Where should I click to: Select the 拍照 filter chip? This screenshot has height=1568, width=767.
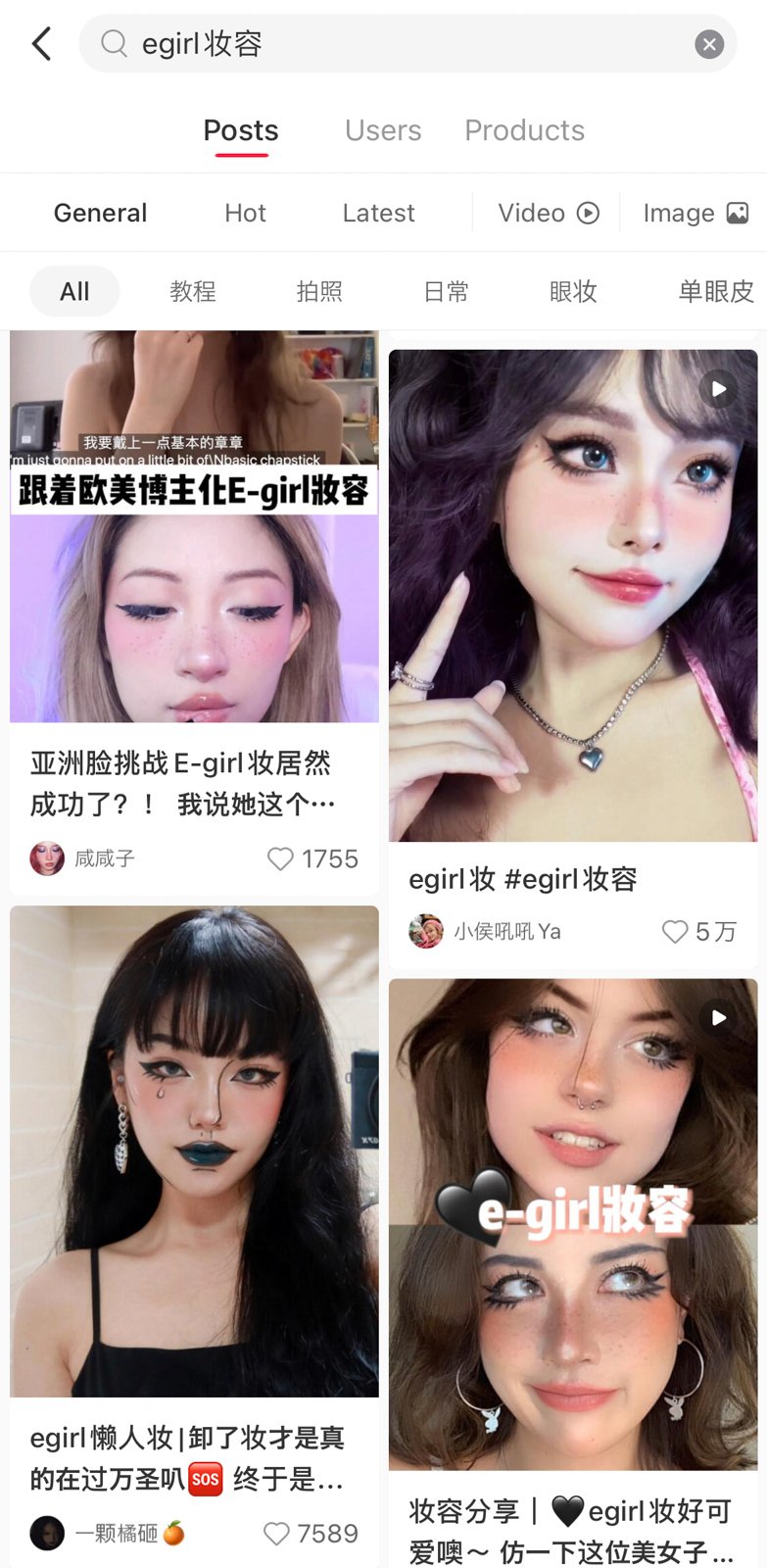(x=319, y=291)
